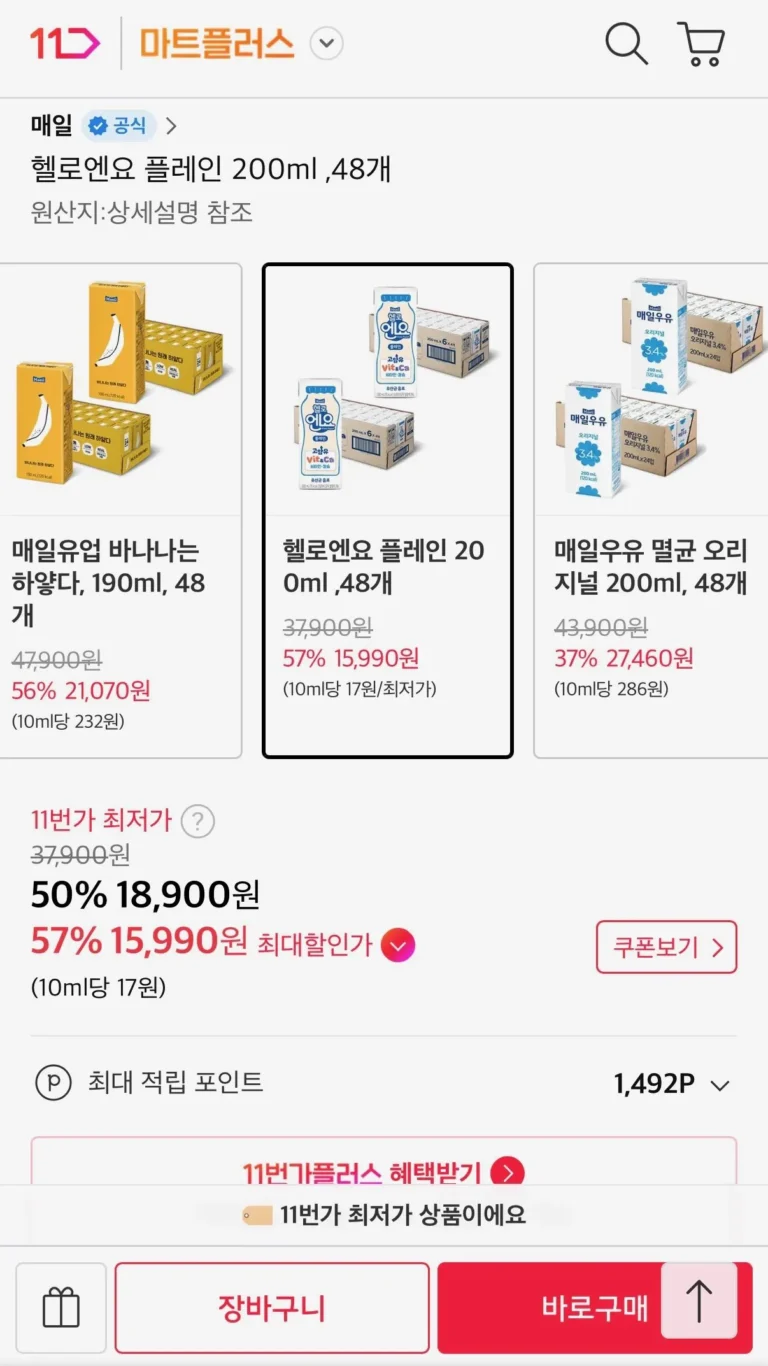Tap the 쿠폰보기 button
This screenshot has width=768, height=1366.
tap(667, 947)
